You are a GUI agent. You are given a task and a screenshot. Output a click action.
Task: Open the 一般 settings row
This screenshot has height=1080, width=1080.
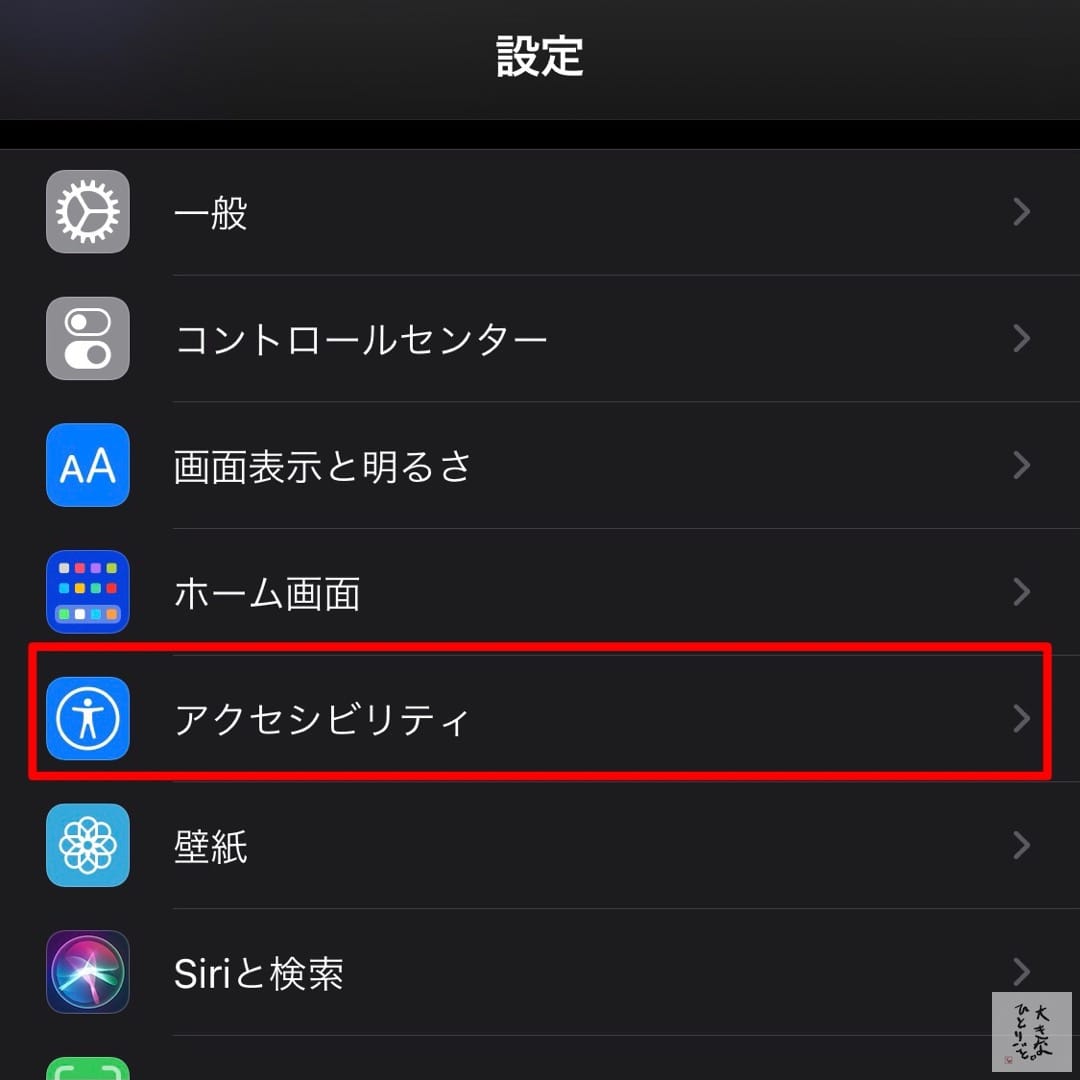pyautogui.click(x=540, y=212)
